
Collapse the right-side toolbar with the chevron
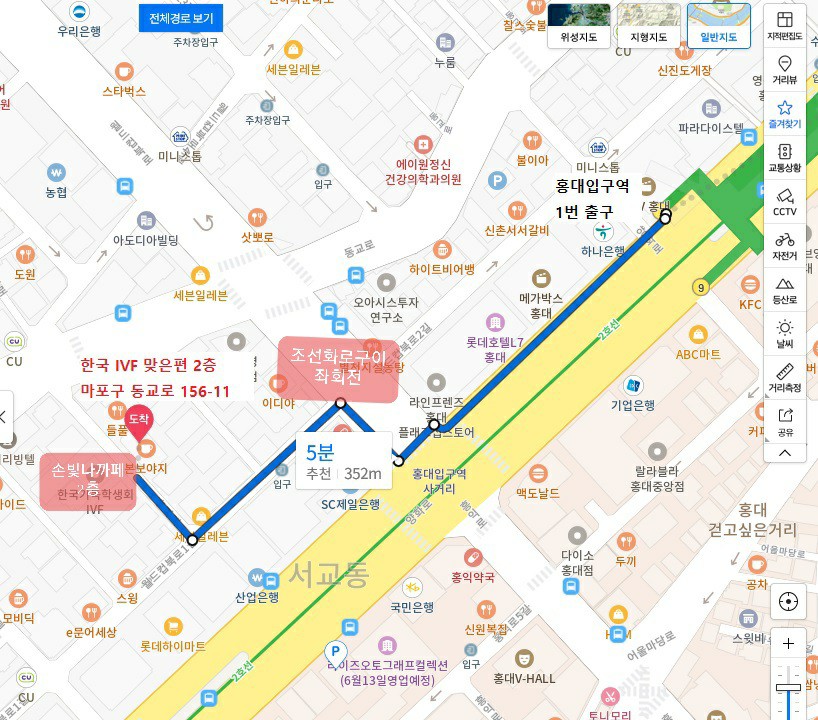point(785,452)
